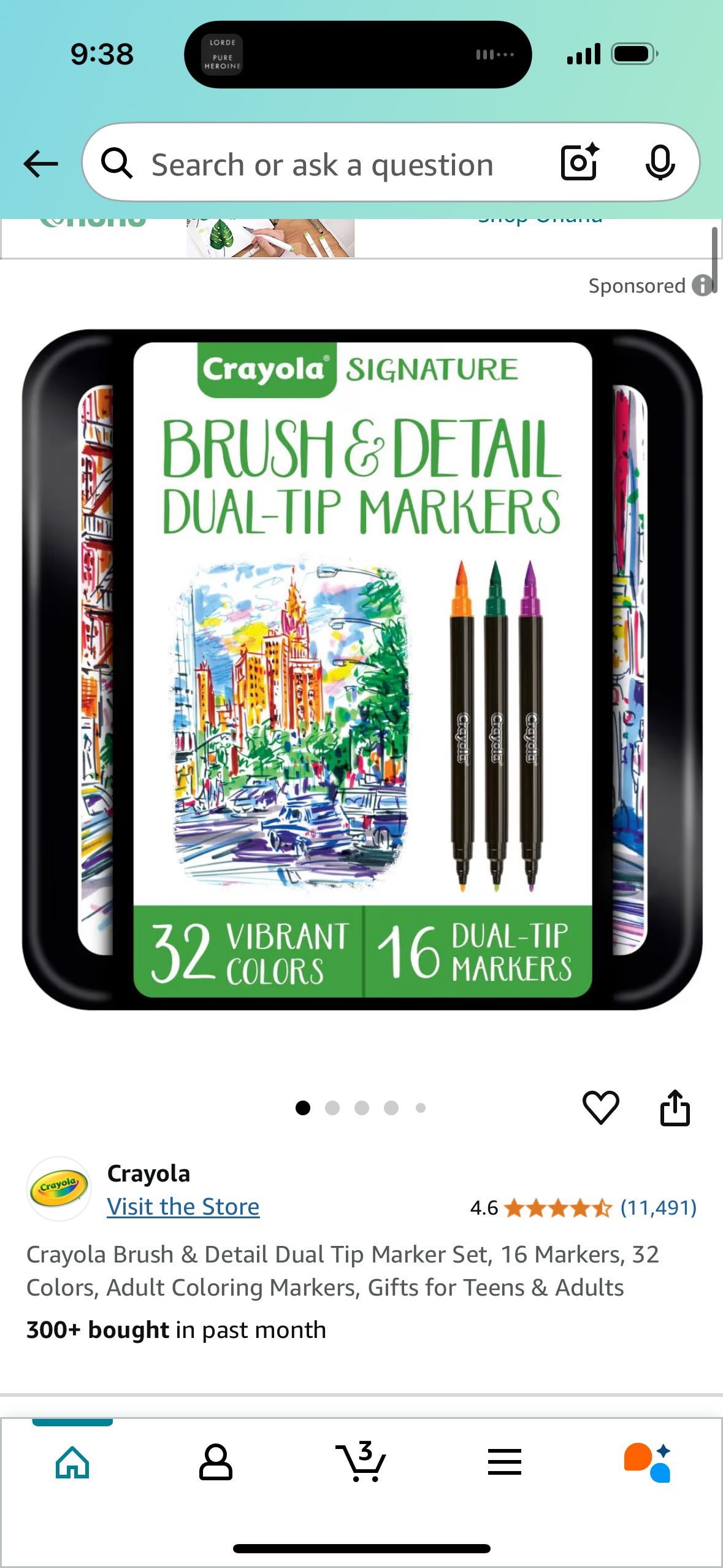This screenshot has width=723, height=1568.
Task: Tap the search or ask a question field
Action: (x=322, y=165)
